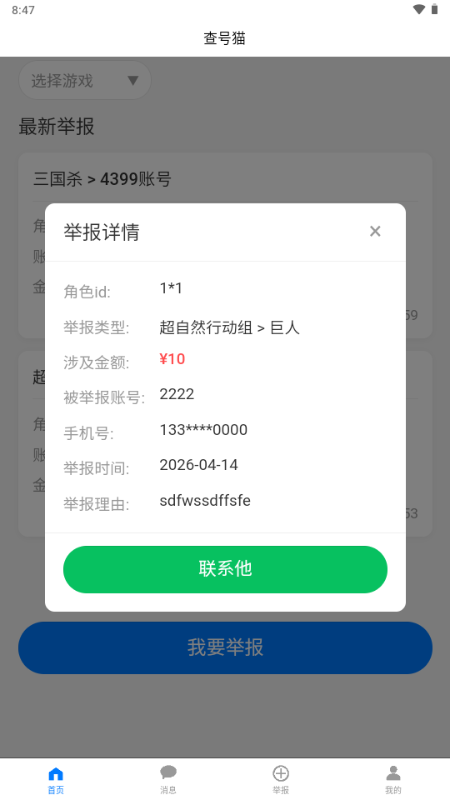Go to the 我的 tab
The height and width of the screenshot is (800, 450).
pyautogui.click(x=393, y=779)
